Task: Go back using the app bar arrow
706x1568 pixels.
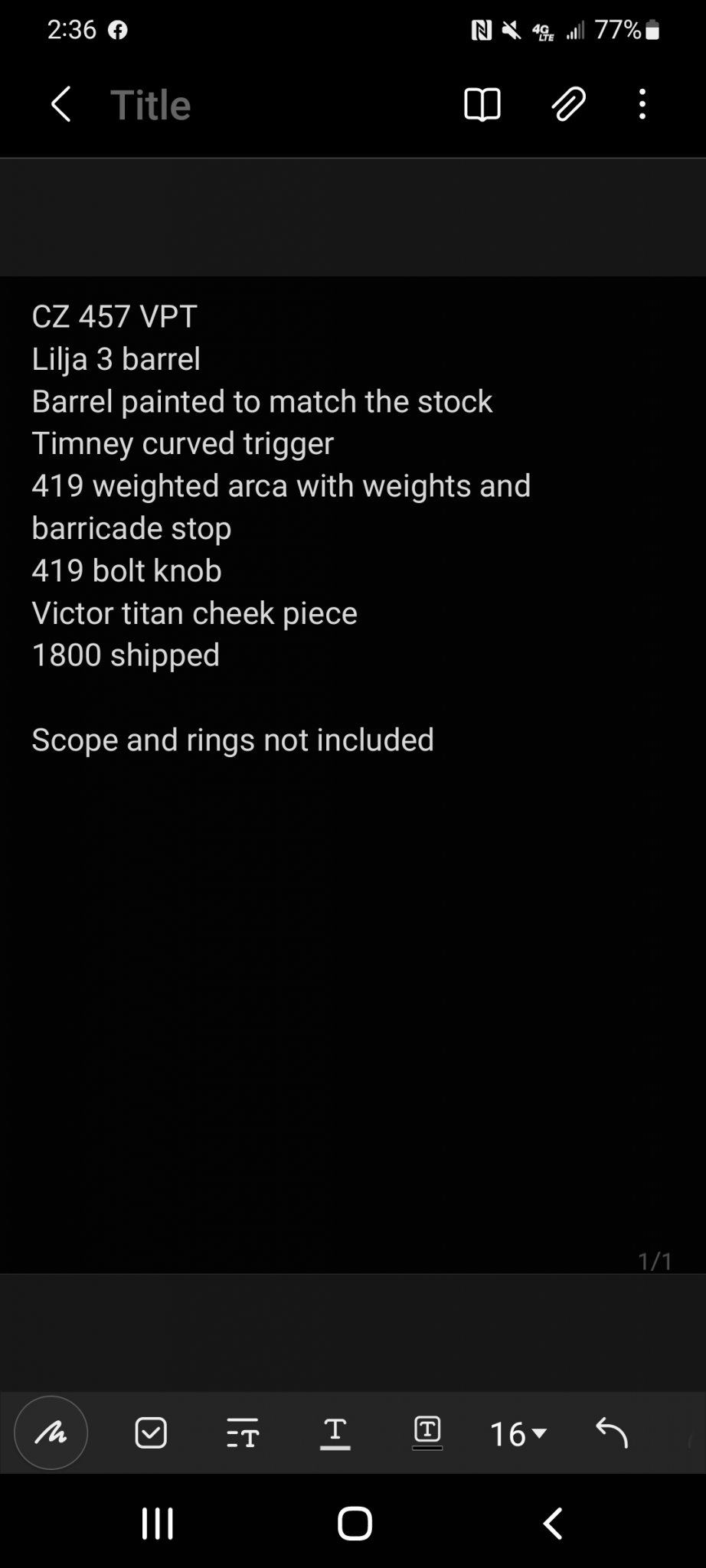Action: (60, 104)
